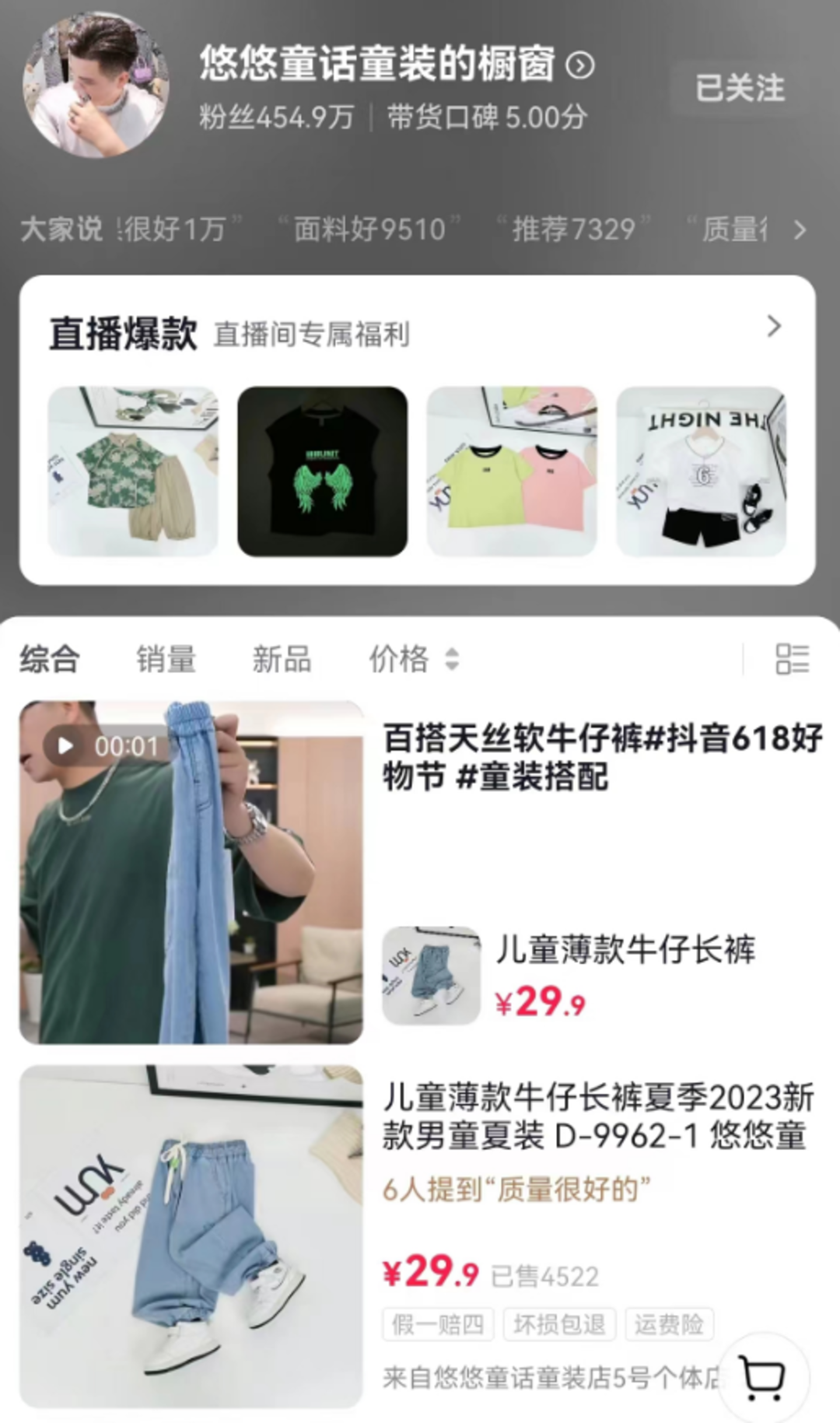Open the white top black shorts item
Viewport: 840px width, 1423px height.
(701, 471)
